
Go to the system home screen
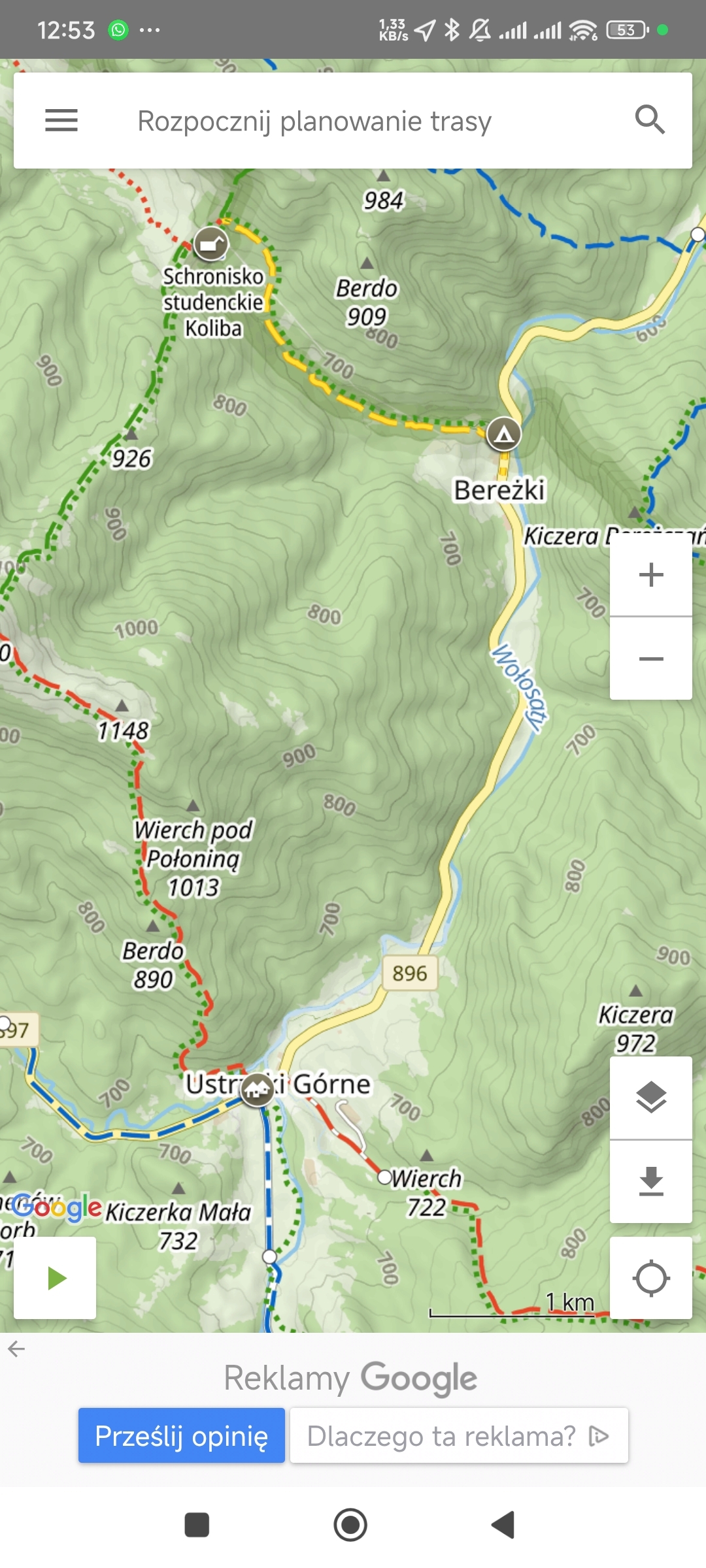coord(350,1525)
